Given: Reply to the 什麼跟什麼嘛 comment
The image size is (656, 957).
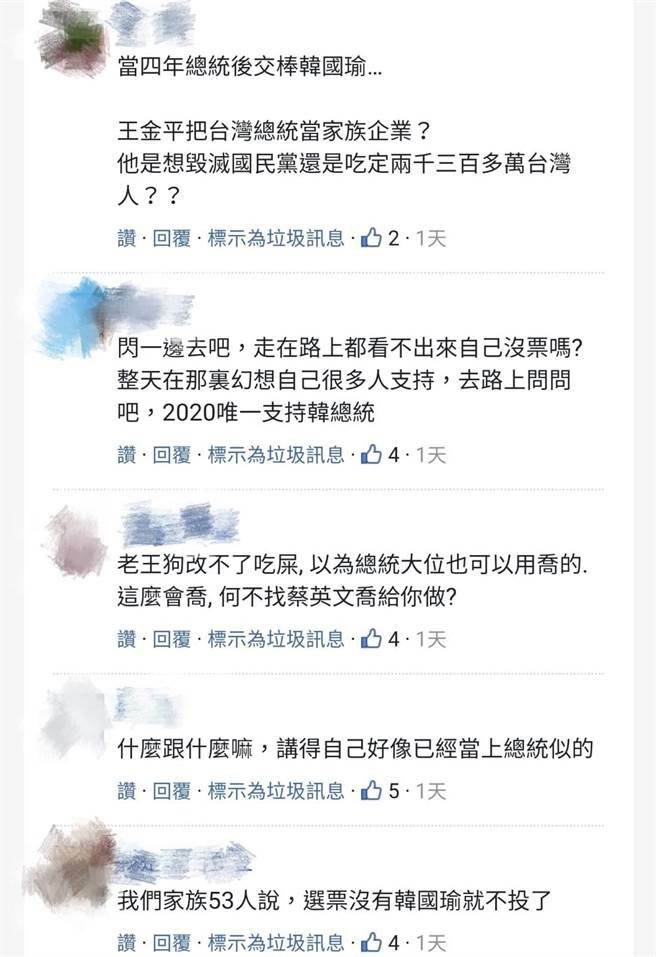Looking at the screenshot, I should click(x=171, y=791).
